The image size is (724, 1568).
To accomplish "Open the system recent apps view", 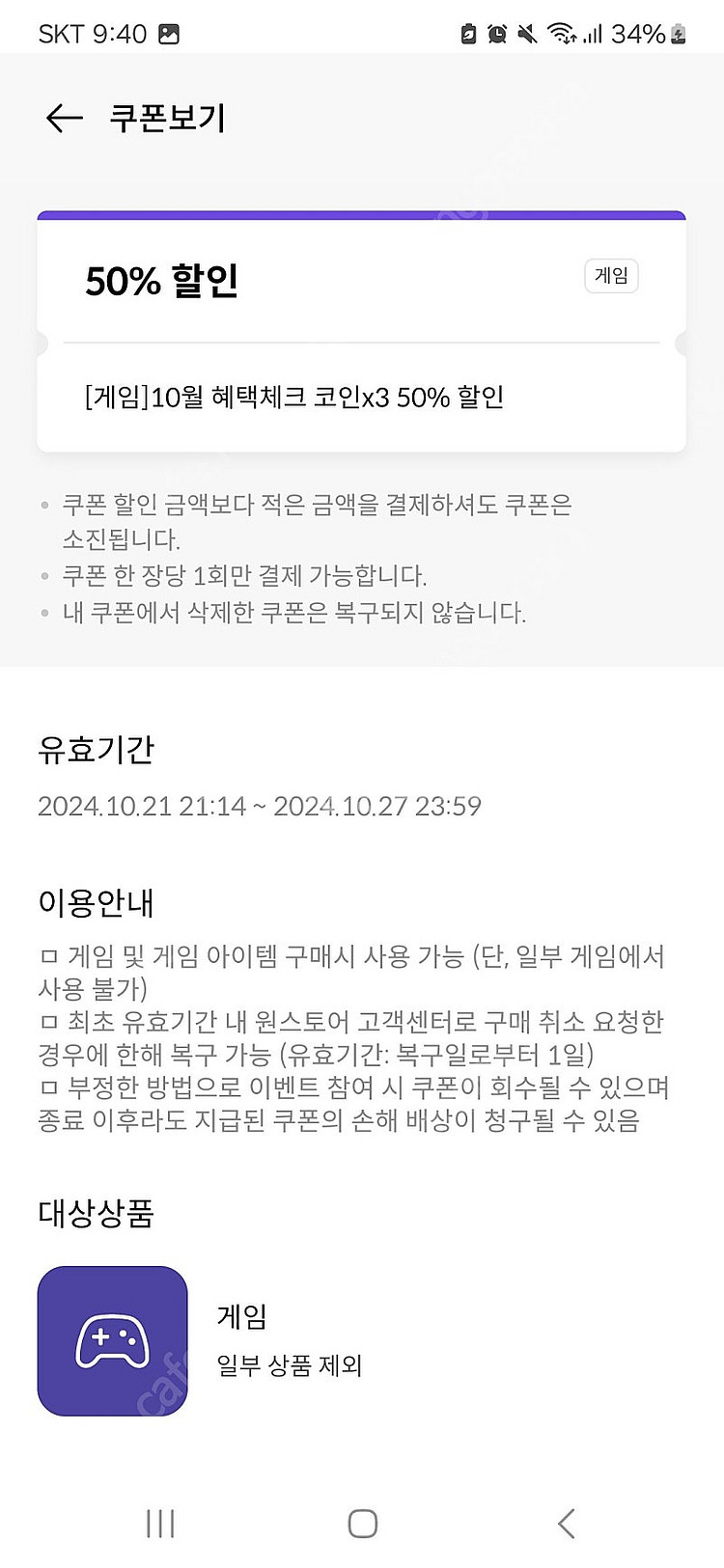I will coord(160,1524).
